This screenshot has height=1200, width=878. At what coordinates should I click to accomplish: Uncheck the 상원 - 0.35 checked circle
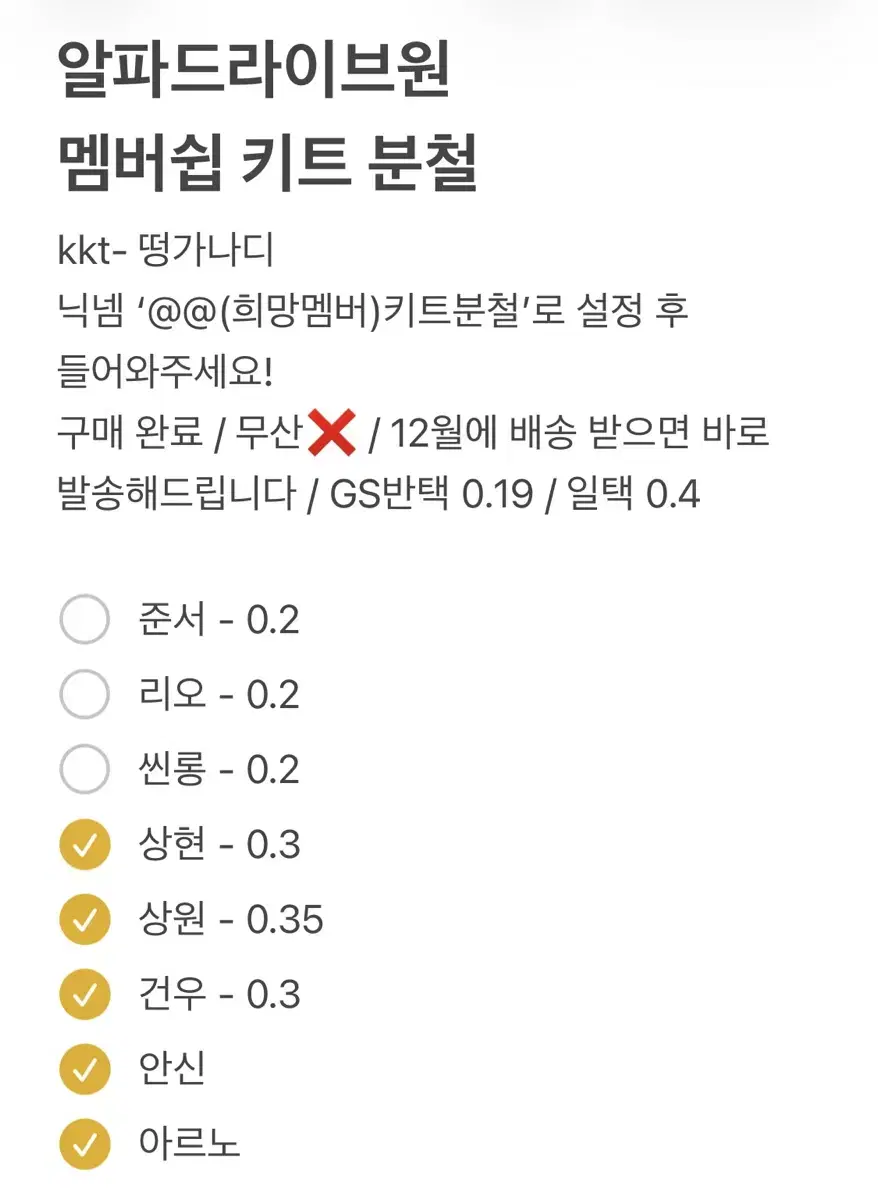click(x=84, y=919)
